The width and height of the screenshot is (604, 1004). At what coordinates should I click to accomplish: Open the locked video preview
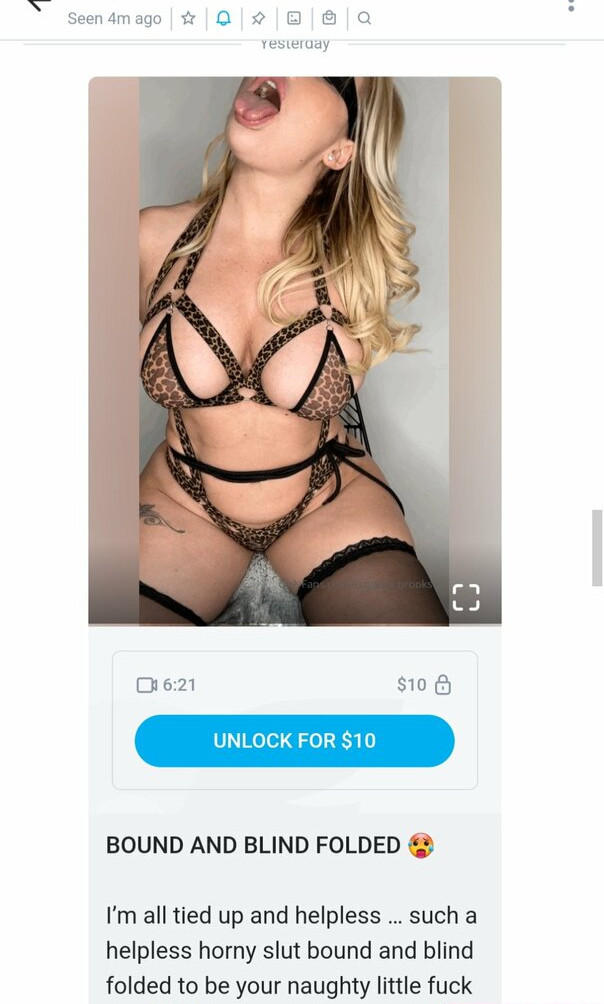(295, 350)
